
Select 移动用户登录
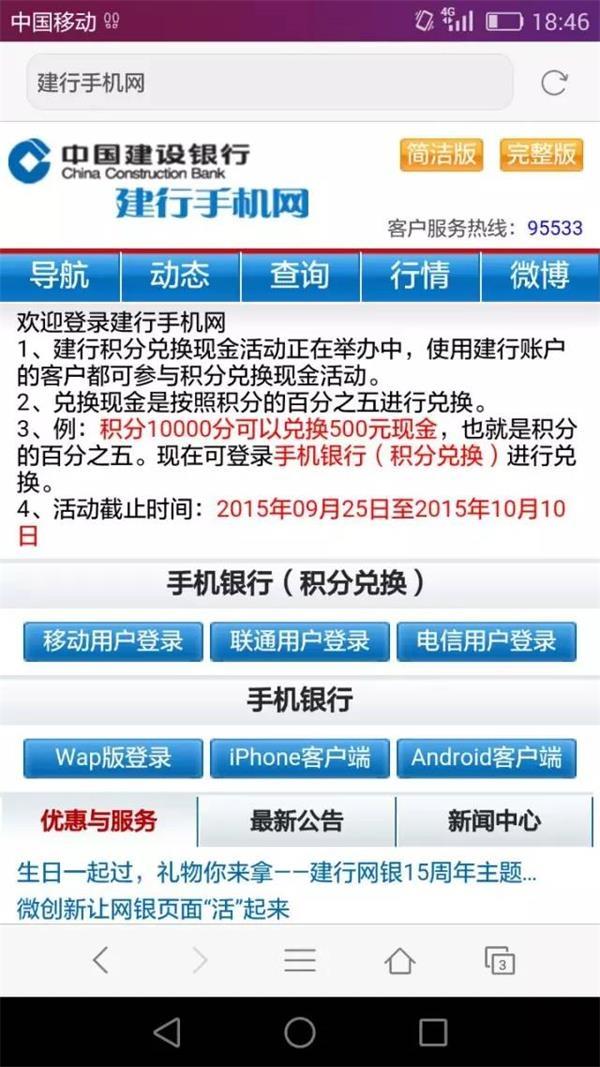coord(113,641)
